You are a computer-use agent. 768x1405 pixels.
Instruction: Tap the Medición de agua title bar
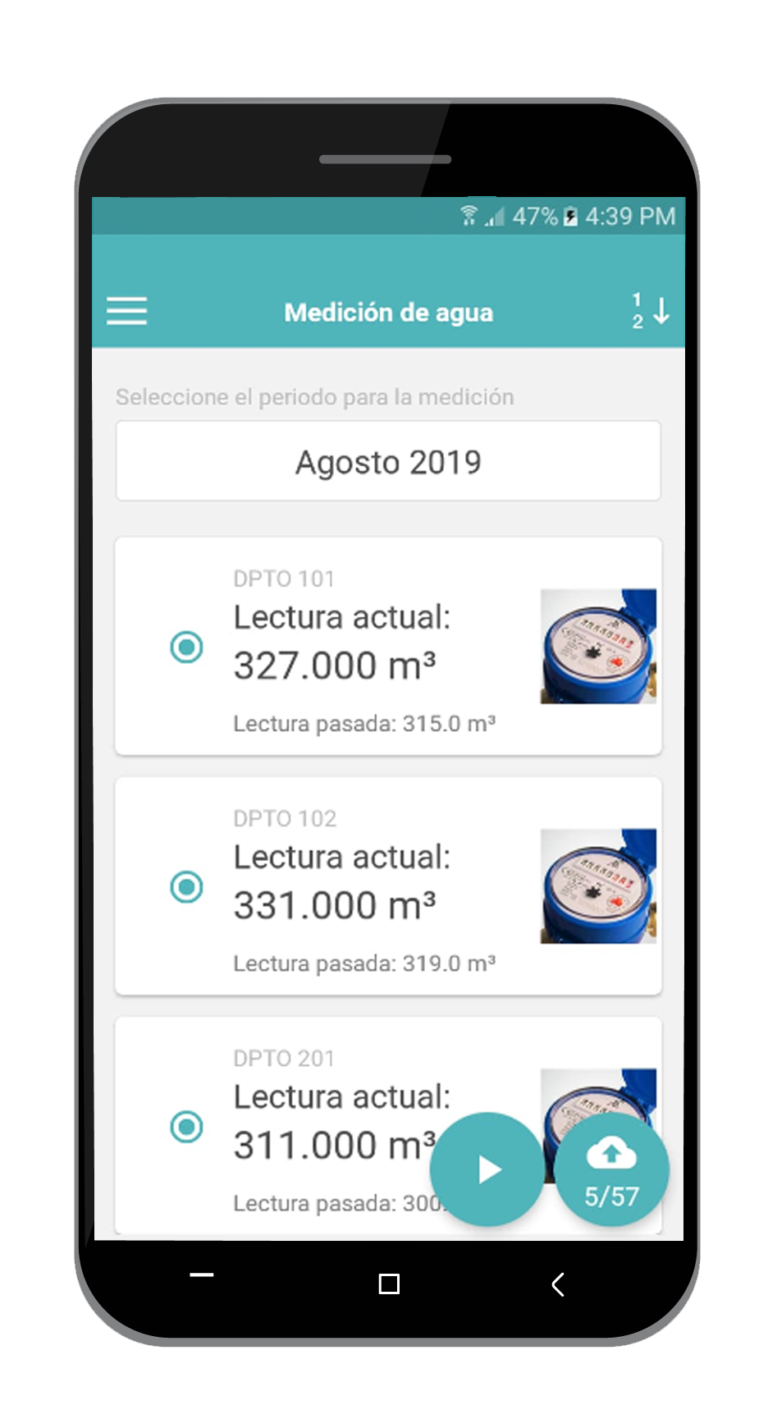[x=388, y=311]
